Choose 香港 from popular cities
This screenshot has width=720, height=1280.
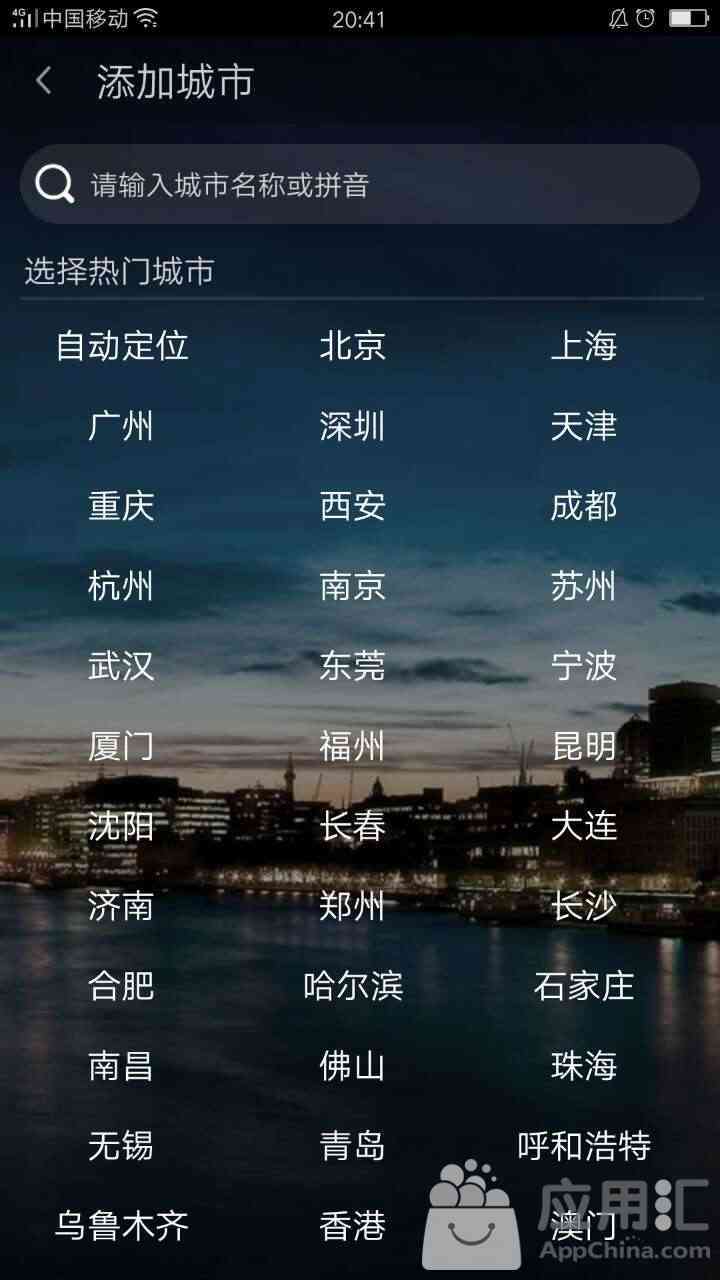352,1226
